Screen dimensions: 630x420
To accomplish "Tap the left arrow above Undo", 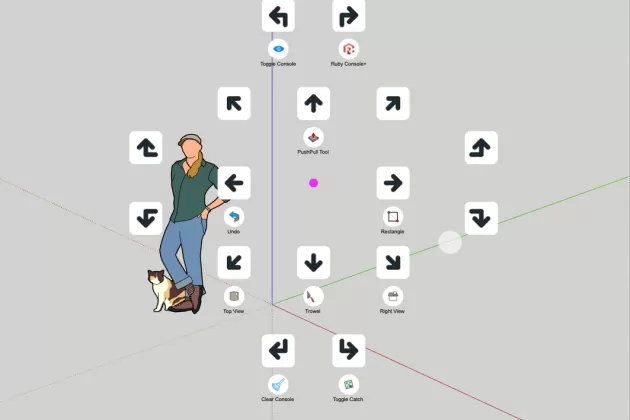I will tap(234, 183).
